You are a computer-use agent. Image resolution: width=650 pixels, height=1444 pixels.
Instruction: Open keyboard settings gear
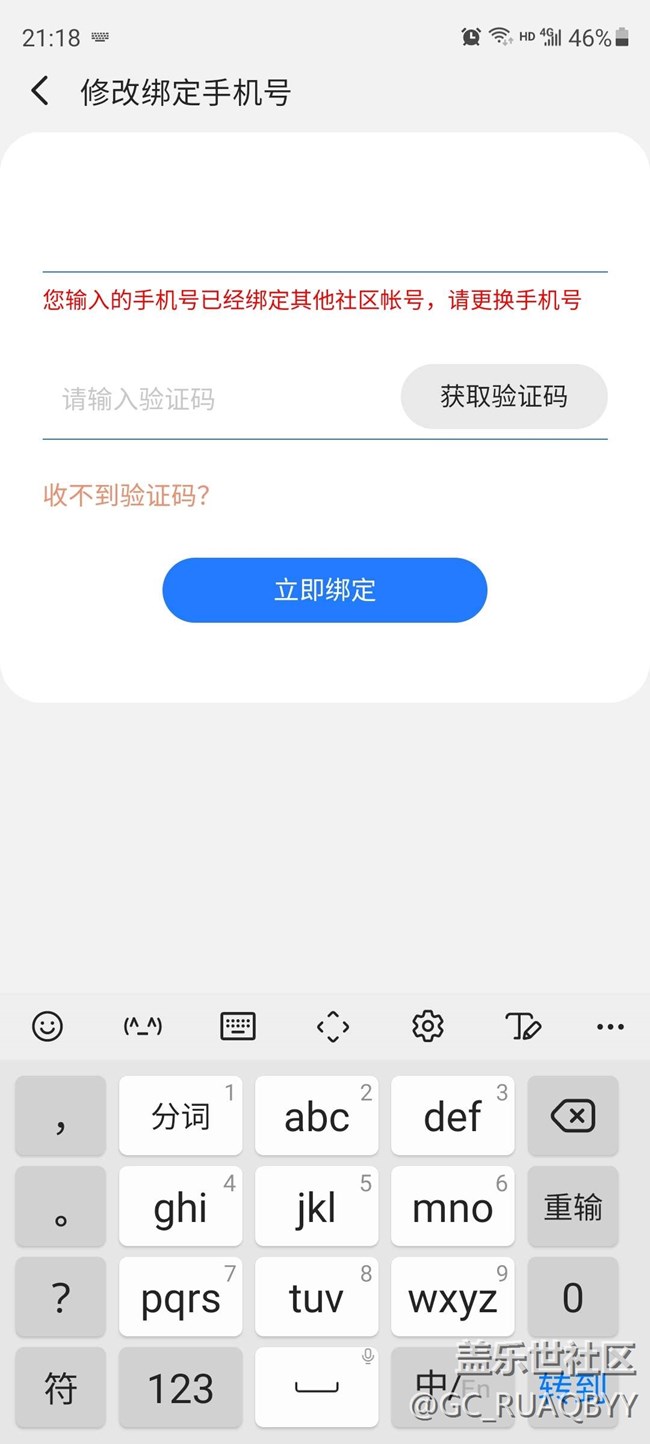[x=428, y=1026]
